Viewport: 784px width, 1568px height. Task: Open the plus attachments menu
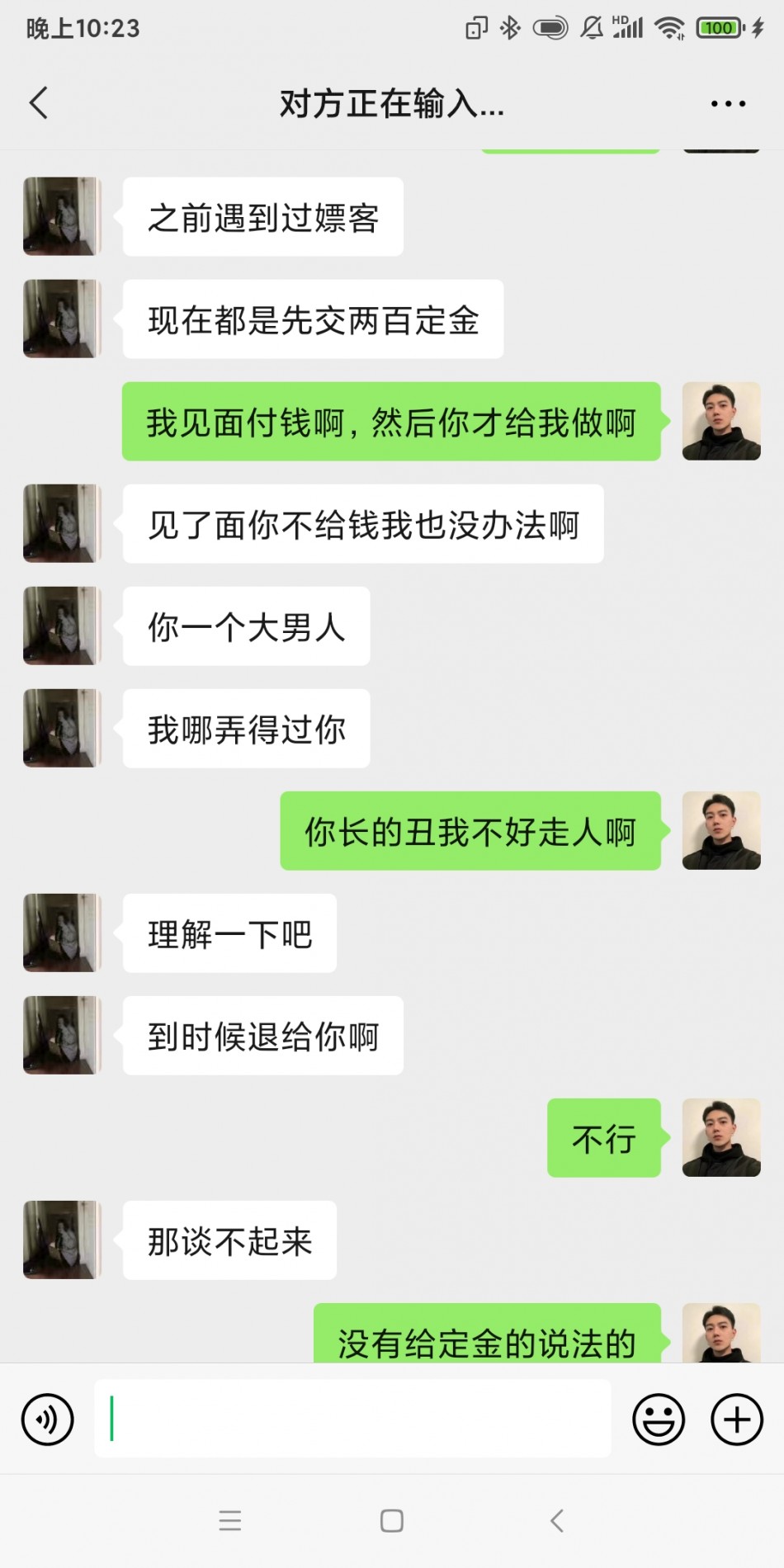(736, 1419)
